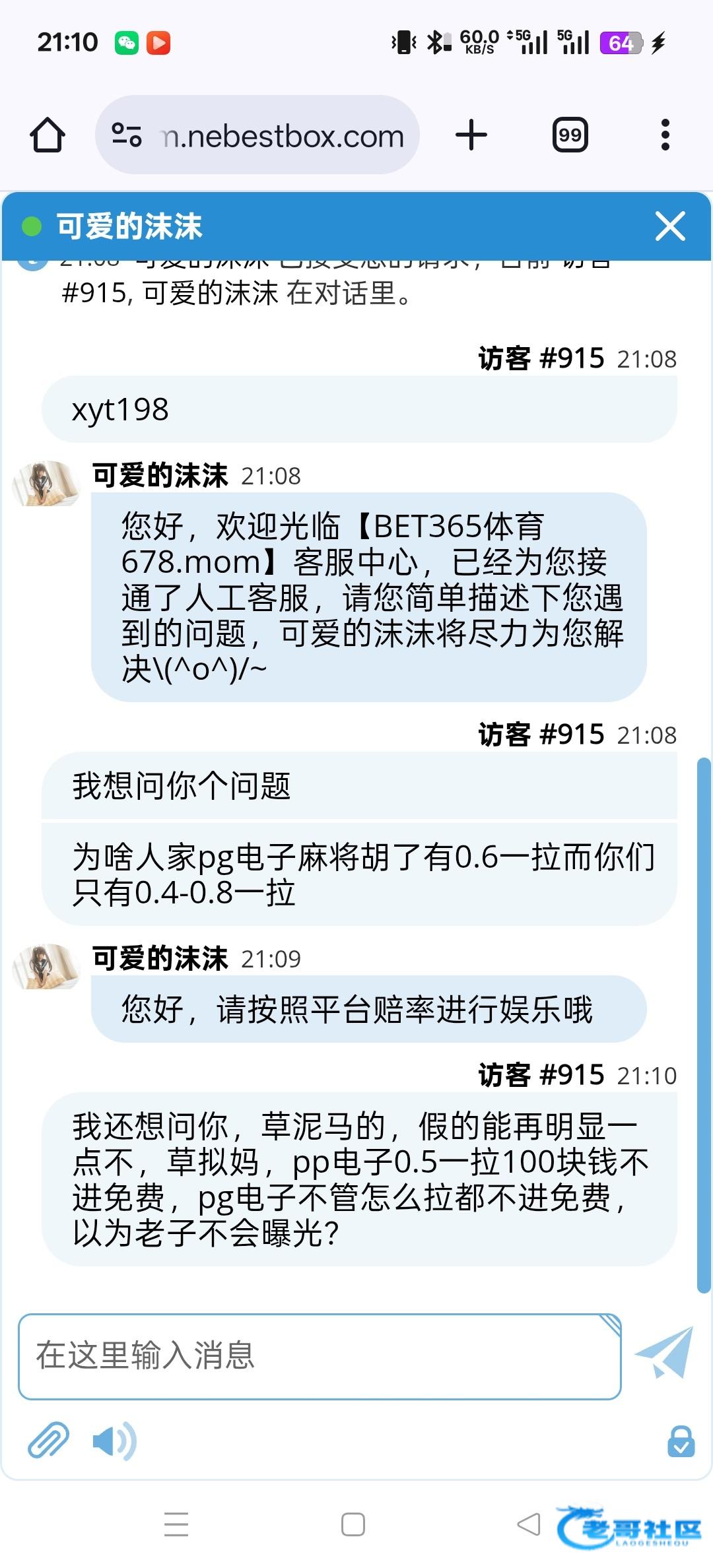Tap the lock icon below the message box
The height and width of the screenshot is (1568, 713).
click(x=681, y=1441)
